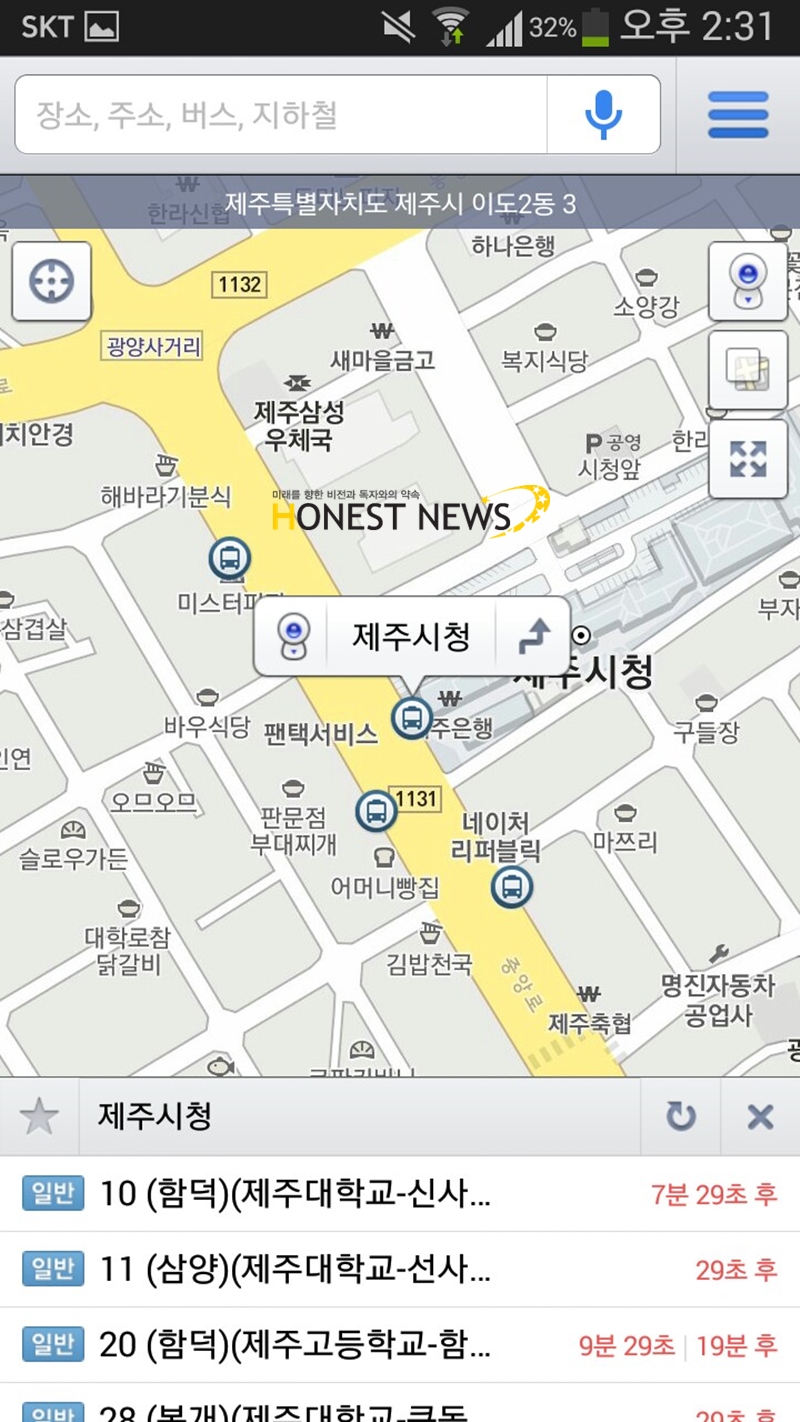The image size is (800, 1422).
Task: Open street view in the 제주시청 popup
Action: point(292,636)
